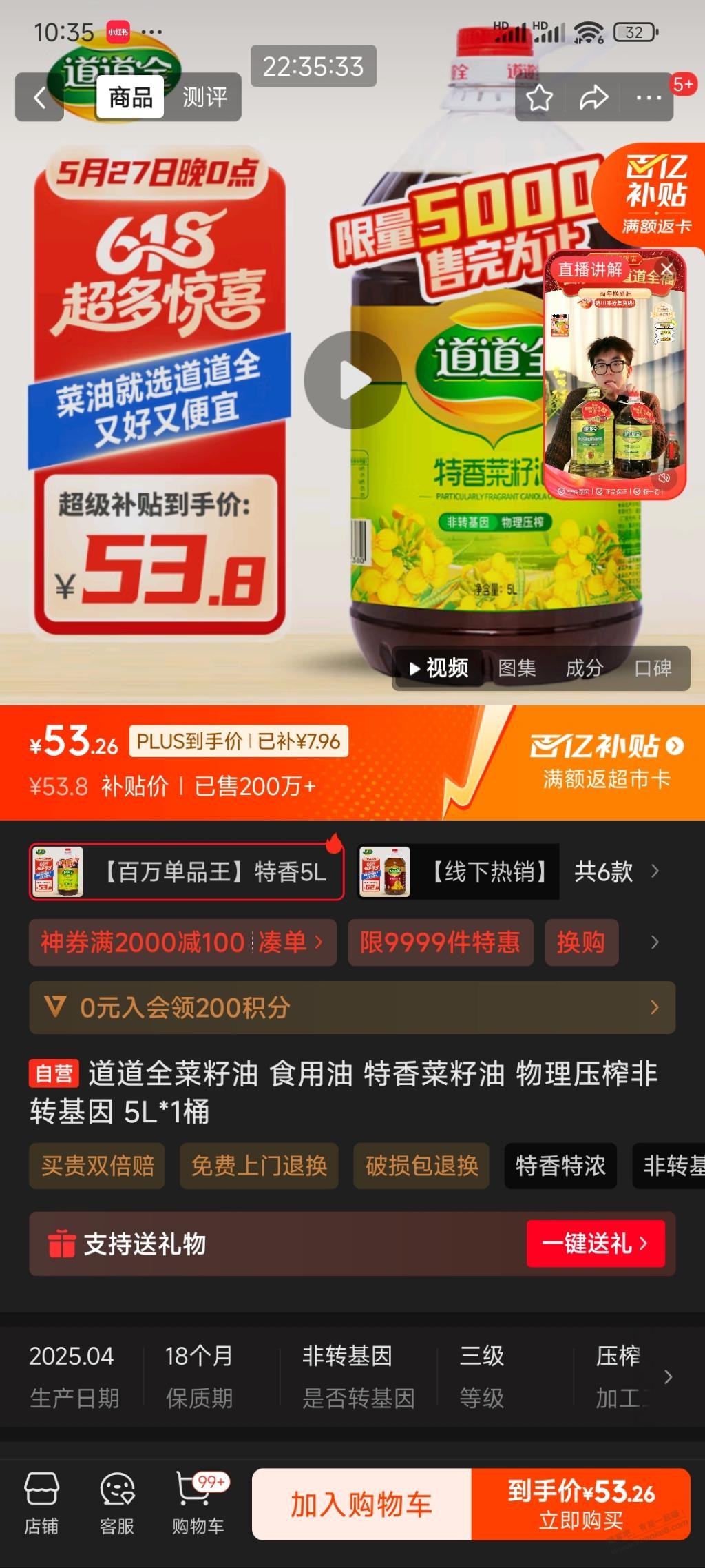
Task: View all 共6款 variants
Action: tap(616, 871)
